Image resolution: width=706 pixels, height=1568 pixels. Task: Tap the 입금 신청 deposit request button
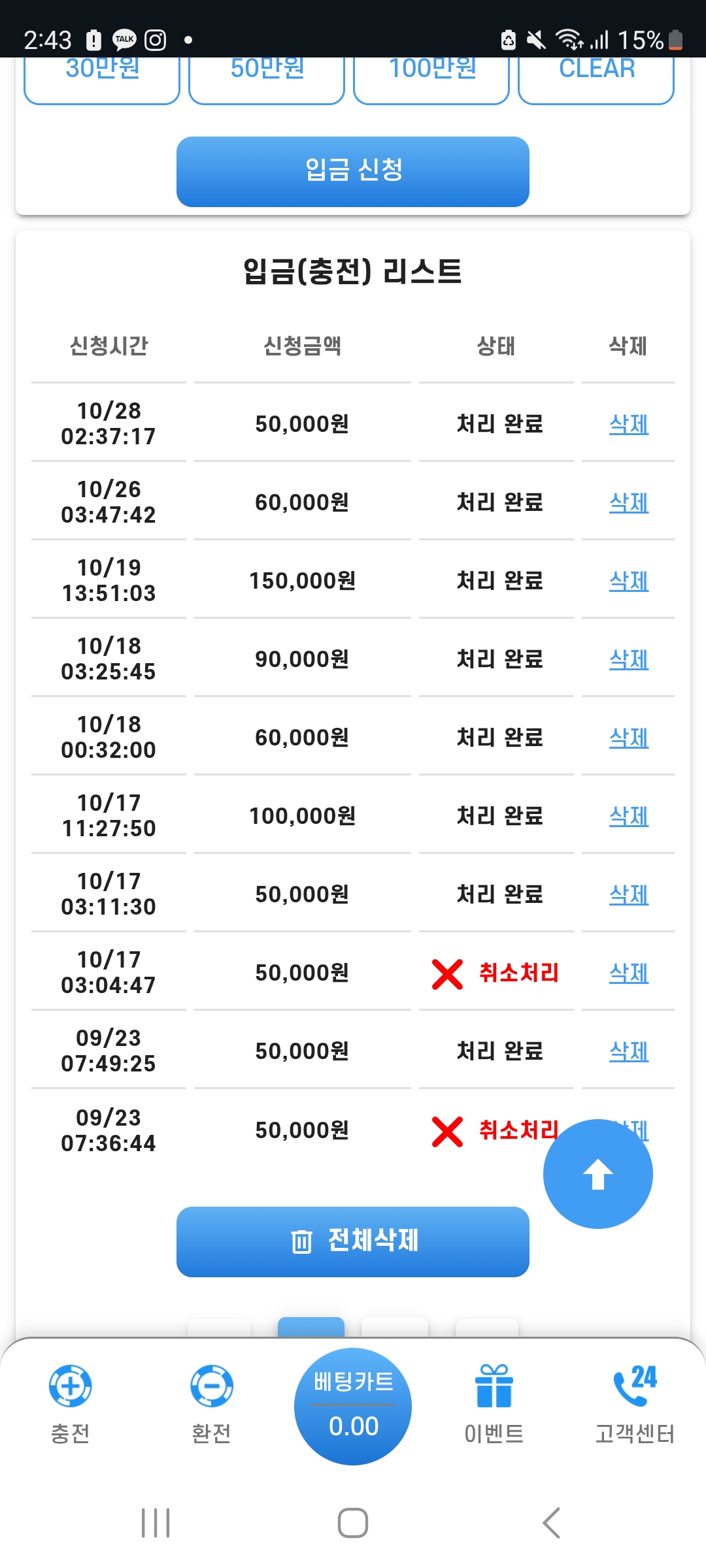point(352,171)
